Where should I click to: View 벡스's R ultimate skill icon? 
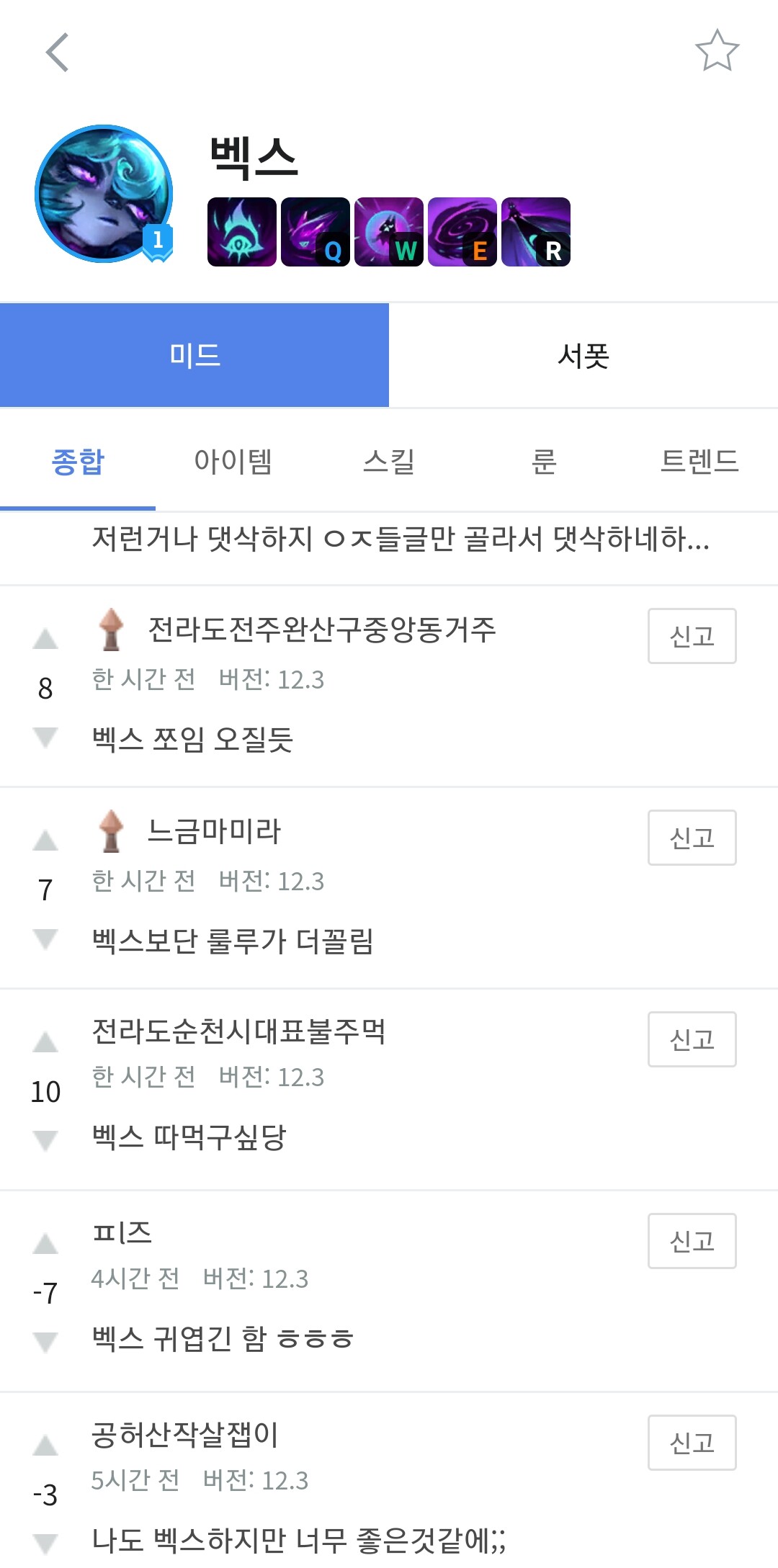pos(536,232)
